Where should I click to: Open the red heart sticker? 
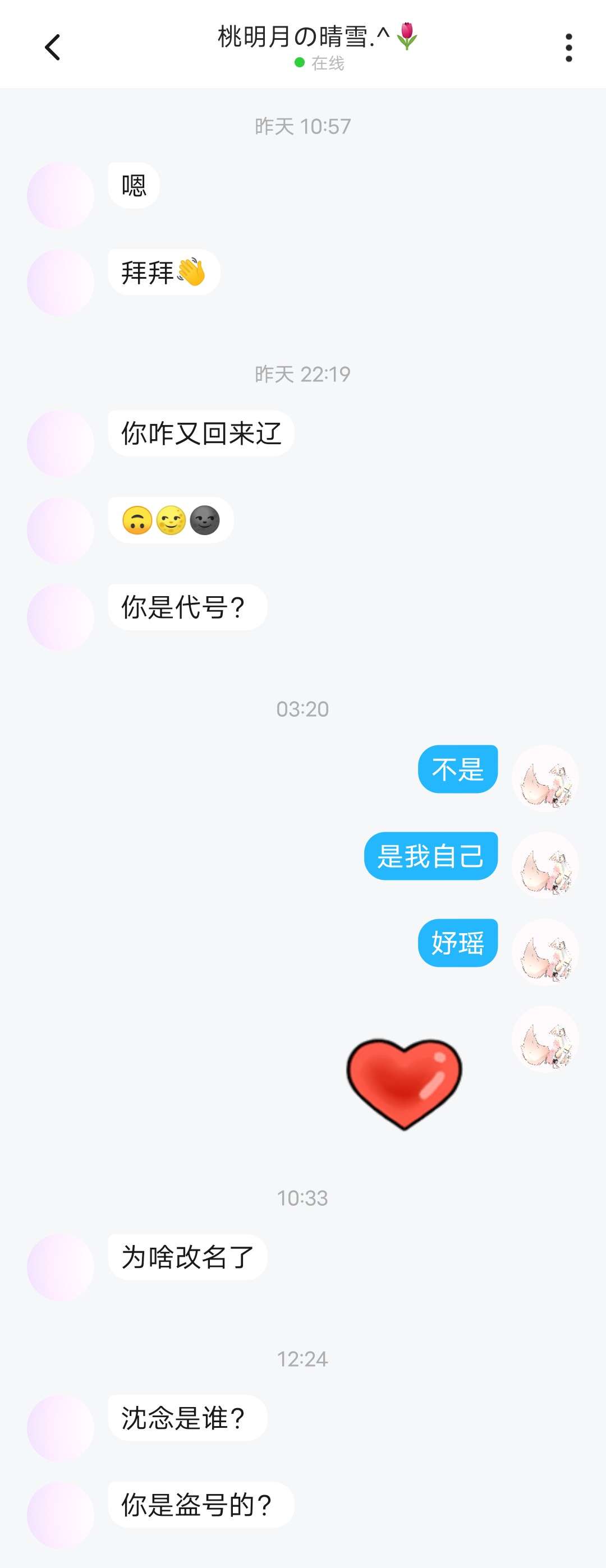pos(404,1083)
